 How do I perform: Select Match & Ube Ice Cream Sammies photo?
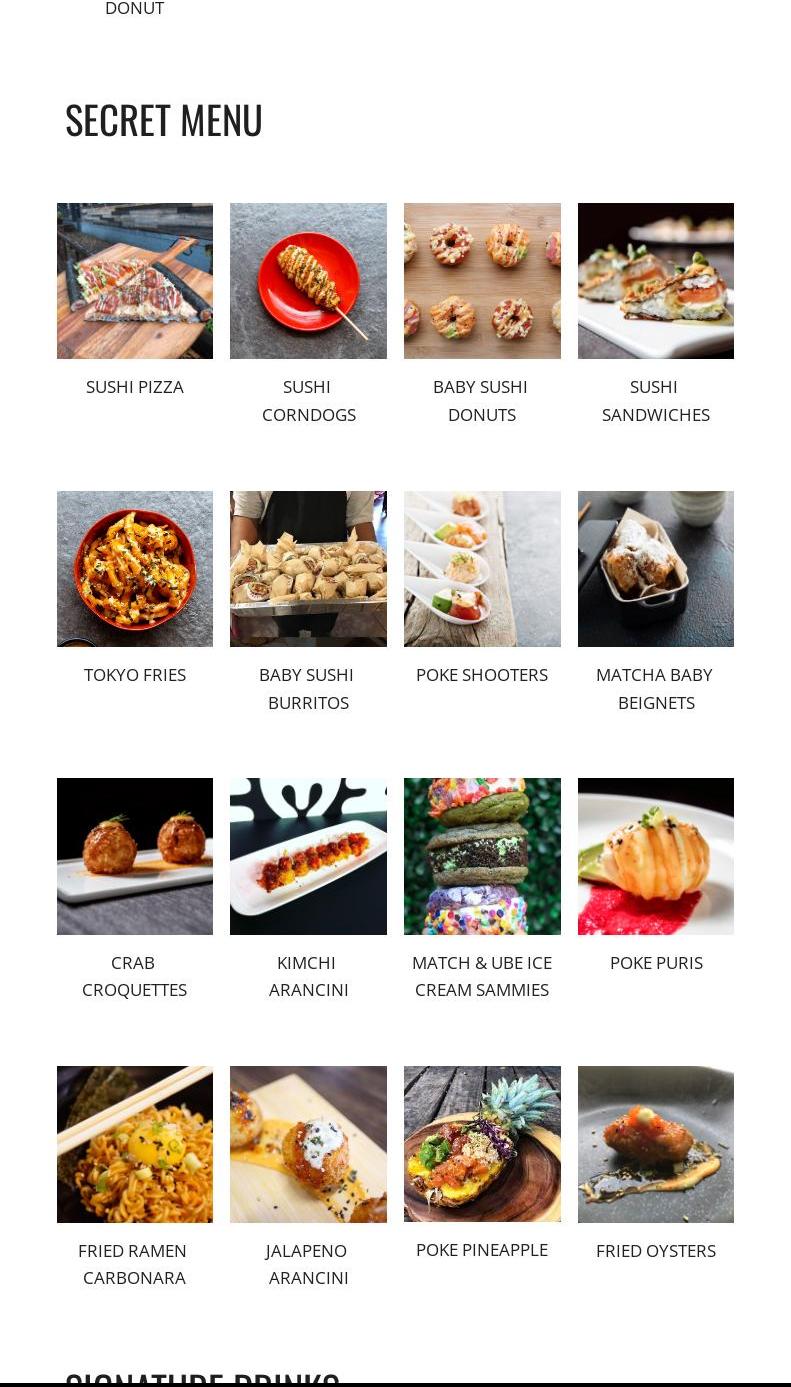point(482,856)
